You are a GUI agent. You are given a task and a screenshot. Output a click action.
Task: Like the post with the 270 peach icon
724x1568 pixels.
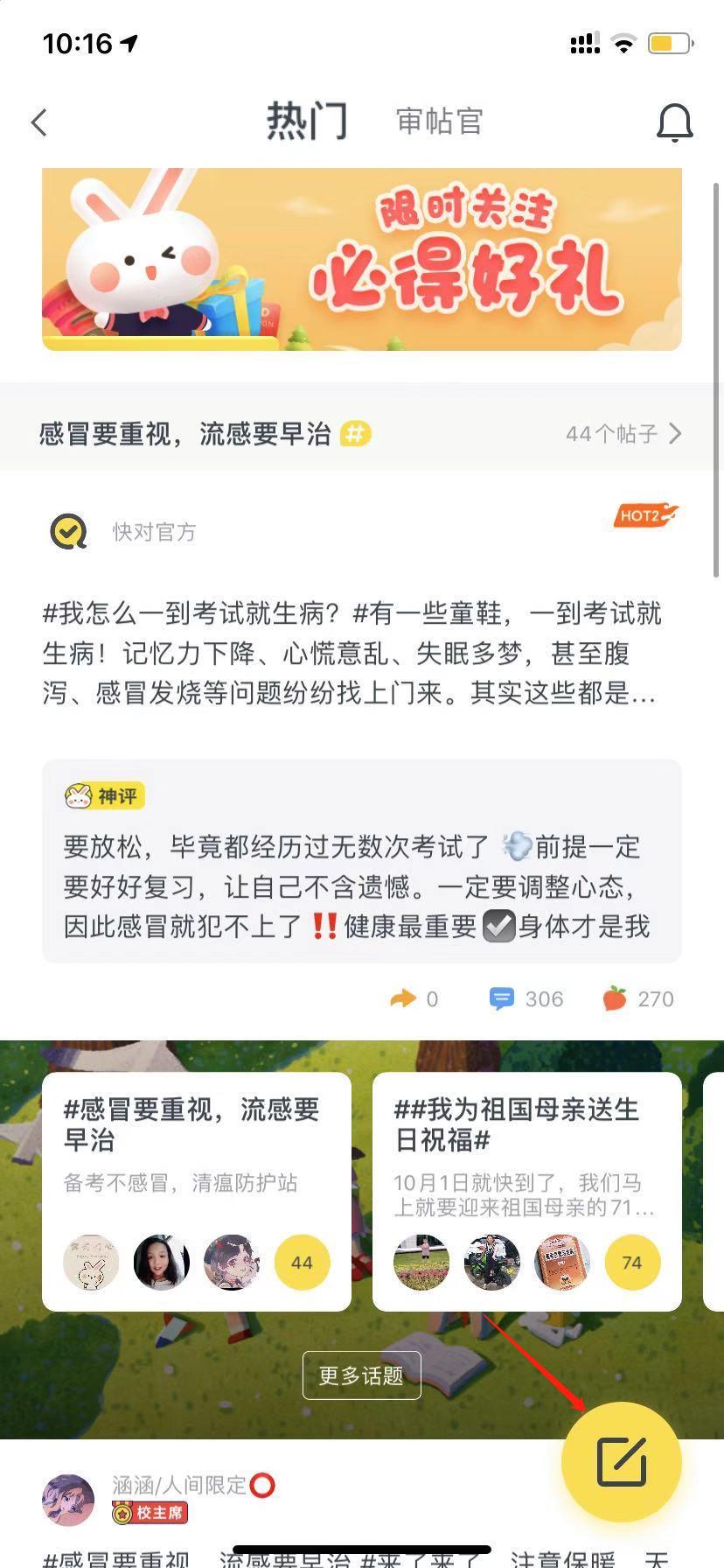[x=638, y=998]
